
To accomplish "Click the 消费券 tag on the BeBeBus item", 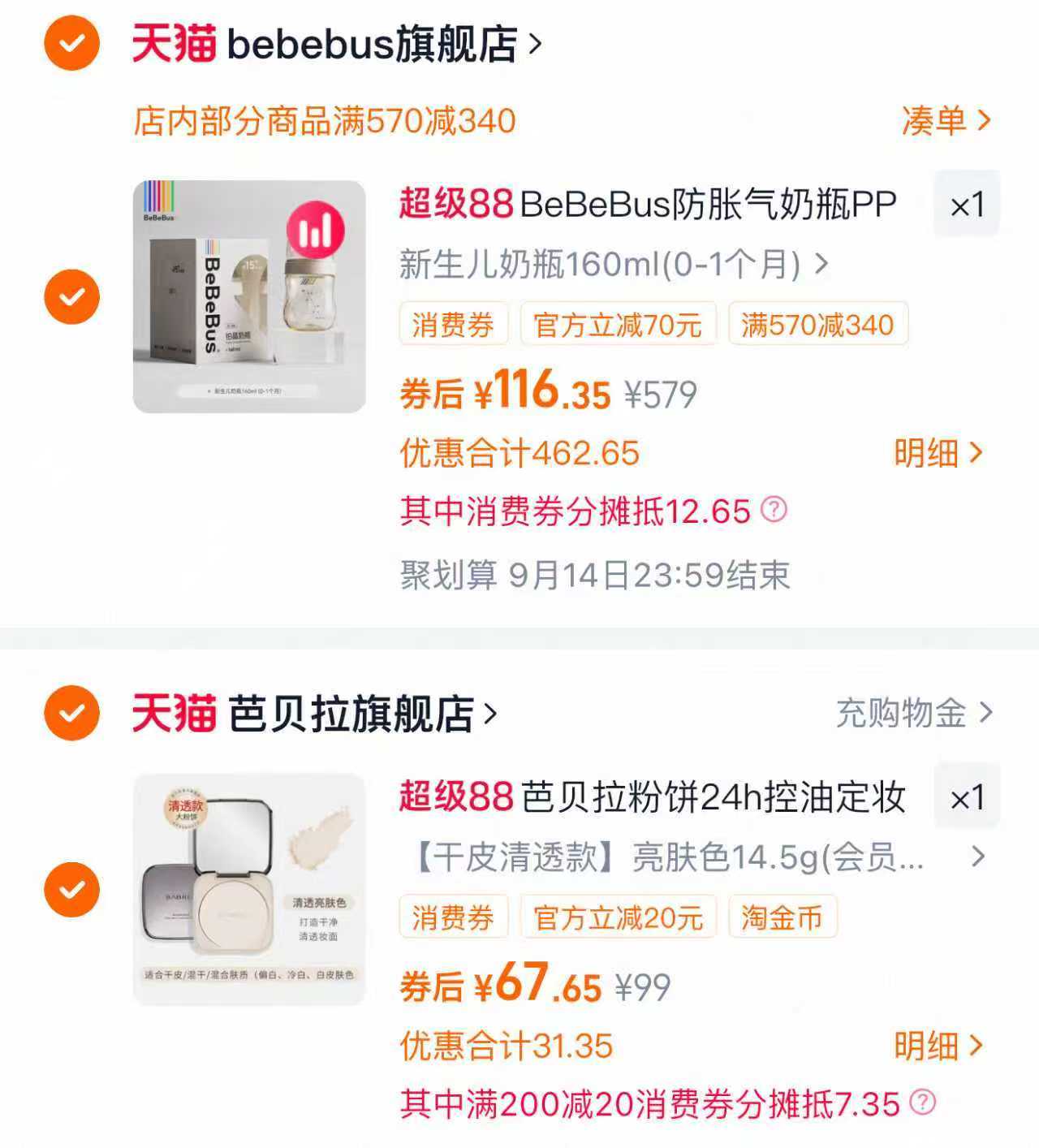I will (454, 324).
